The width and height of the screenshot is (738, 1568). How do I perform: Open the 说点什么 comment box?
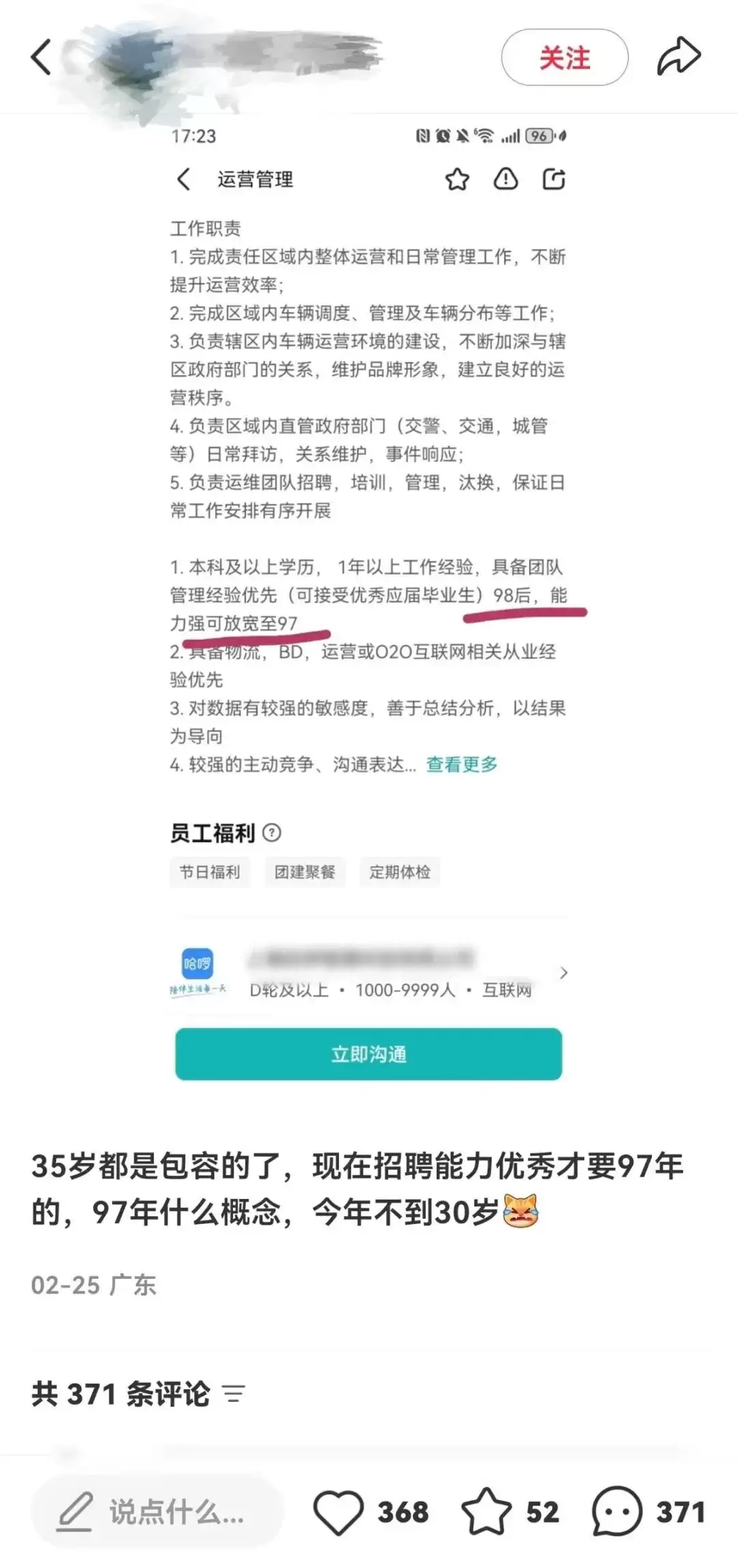(157, 1512)
